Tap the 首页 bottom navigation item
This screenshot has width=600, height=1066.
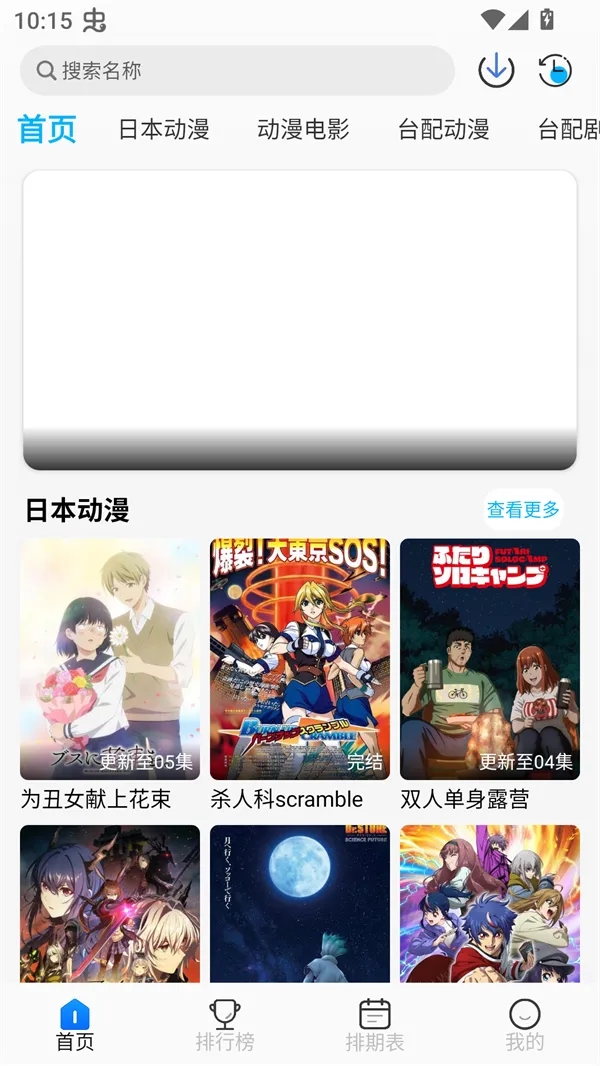[75, 1026]
